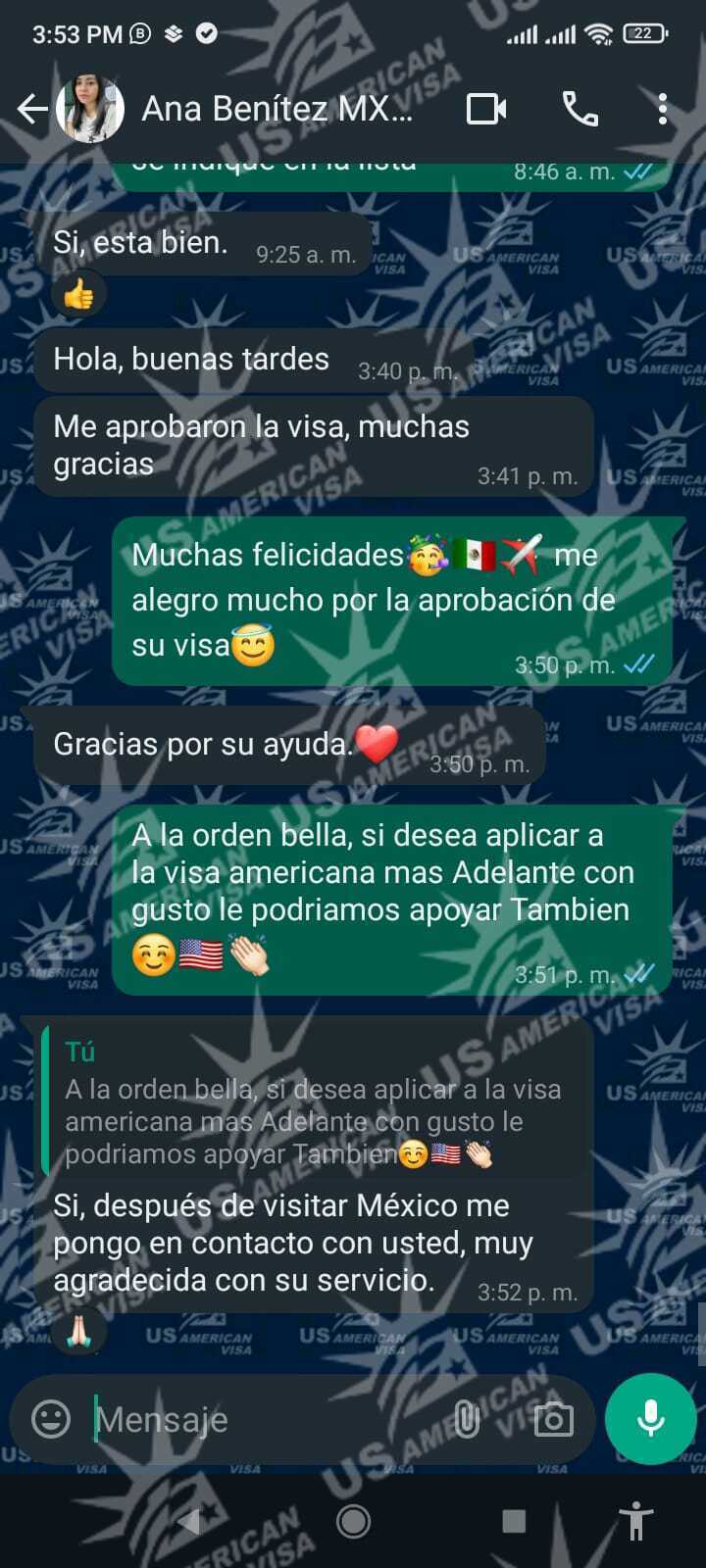Go back to the chat list

click(31, 109)
